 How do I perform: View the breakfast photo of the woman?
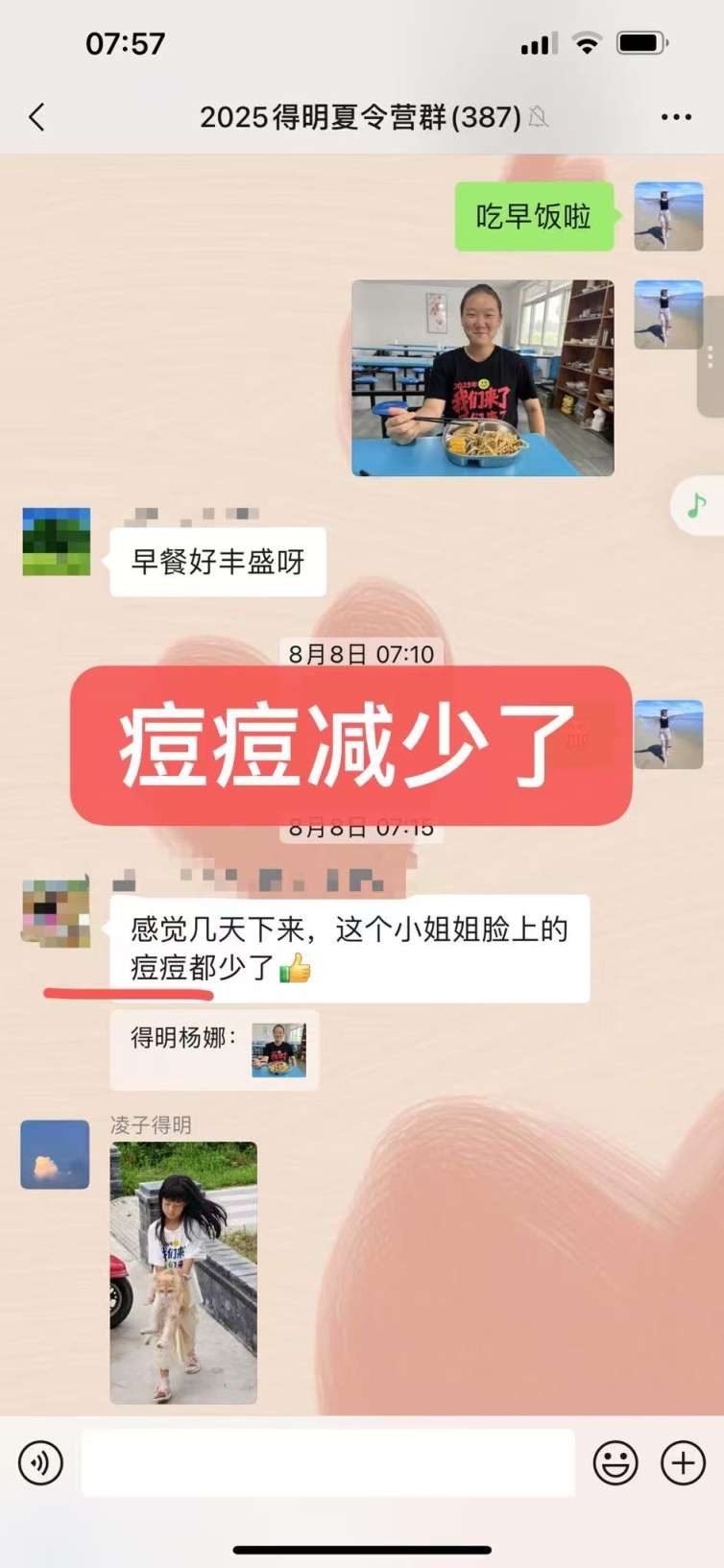(x=482, y=377)
